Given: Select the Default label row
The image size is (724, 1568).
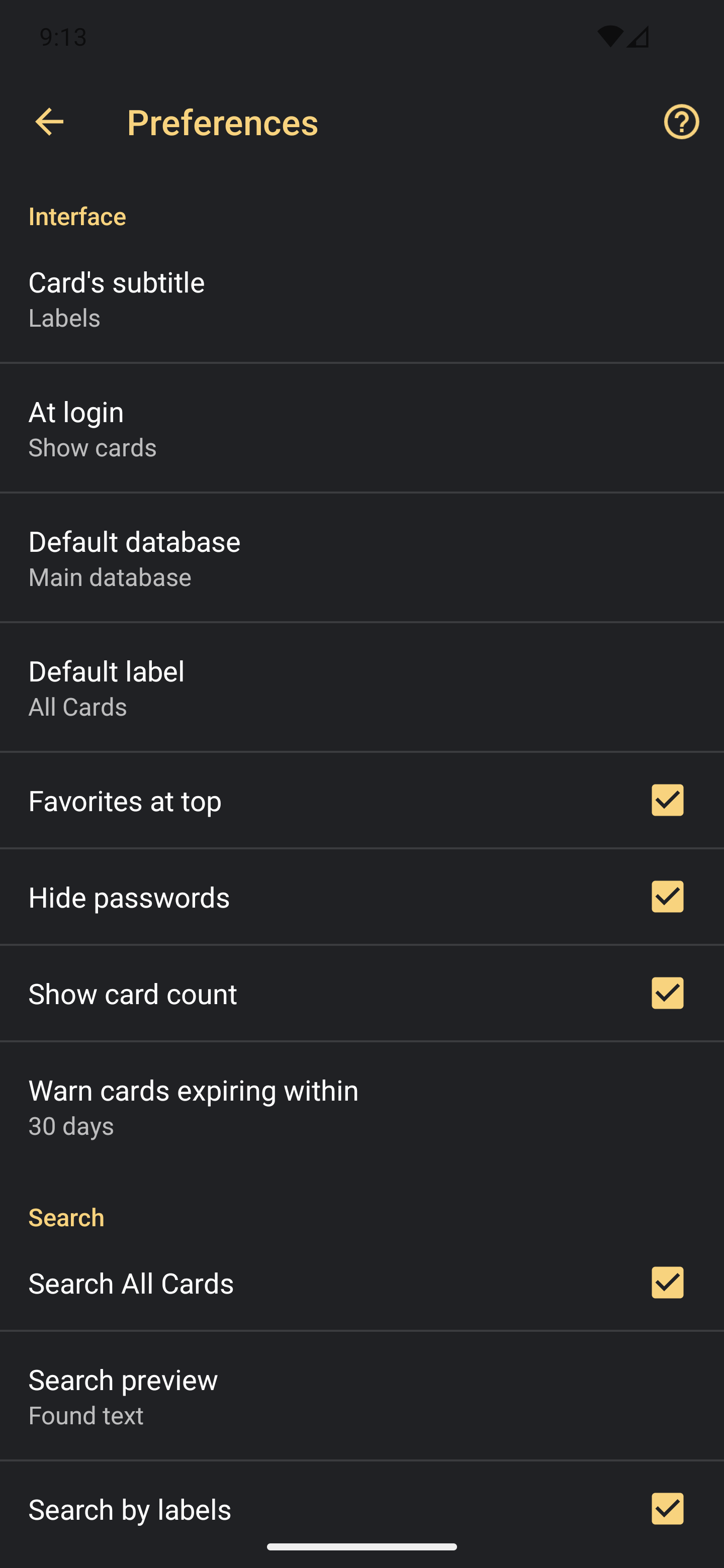Looking at the screenshot, I should (x=361, y=688).
